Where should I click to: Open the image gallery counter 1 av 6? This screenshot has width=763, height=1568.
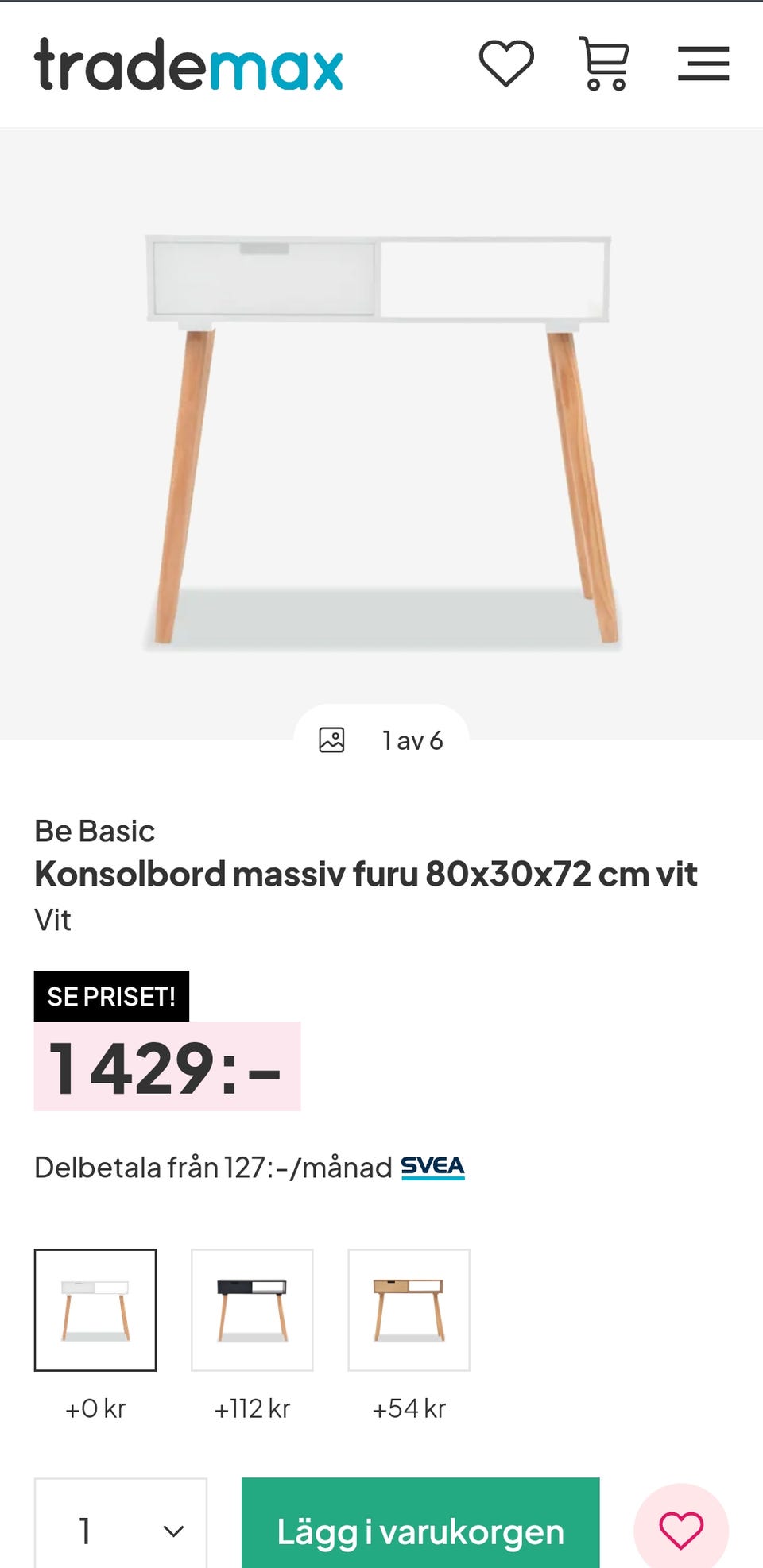381,740
